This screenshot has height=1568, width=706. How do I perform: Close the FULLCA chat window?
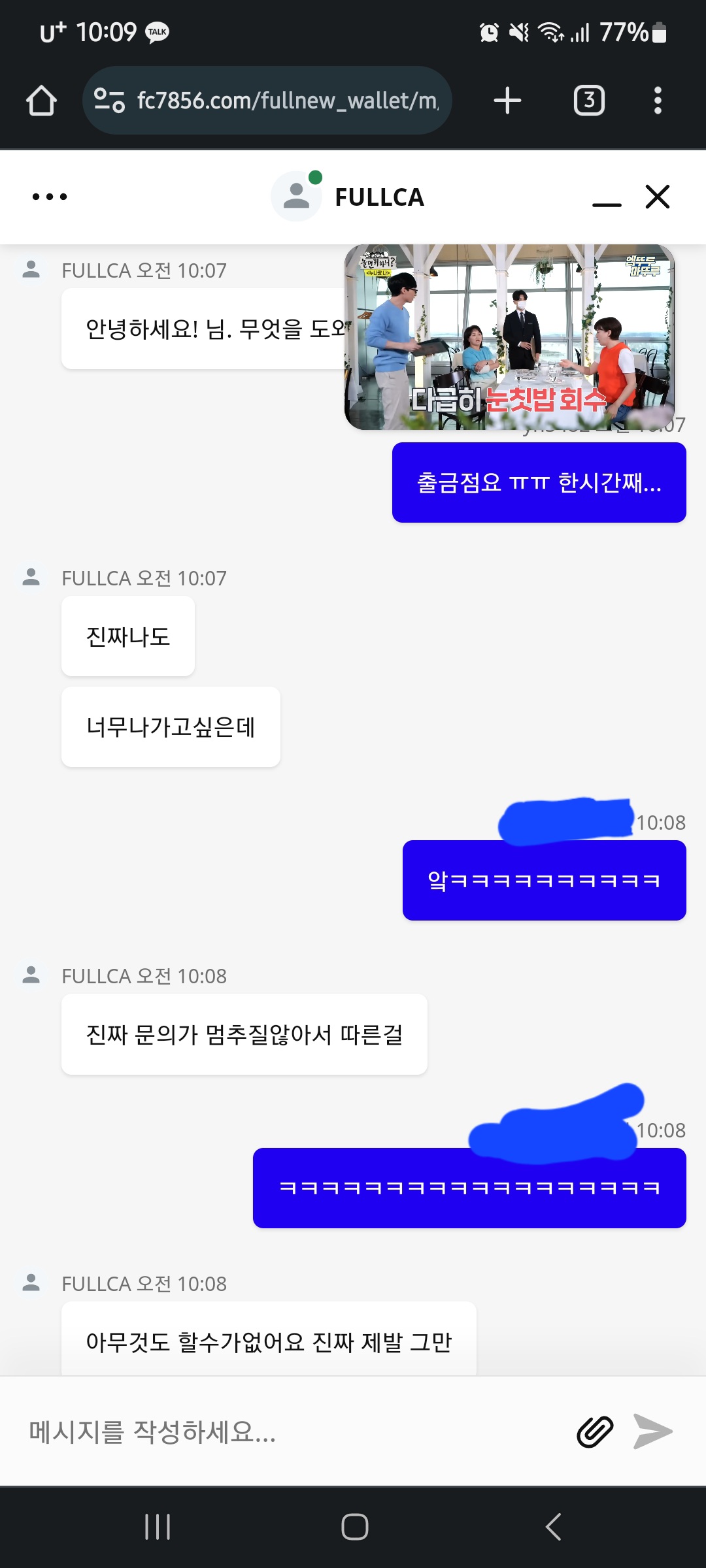click(x=658, y=196)
